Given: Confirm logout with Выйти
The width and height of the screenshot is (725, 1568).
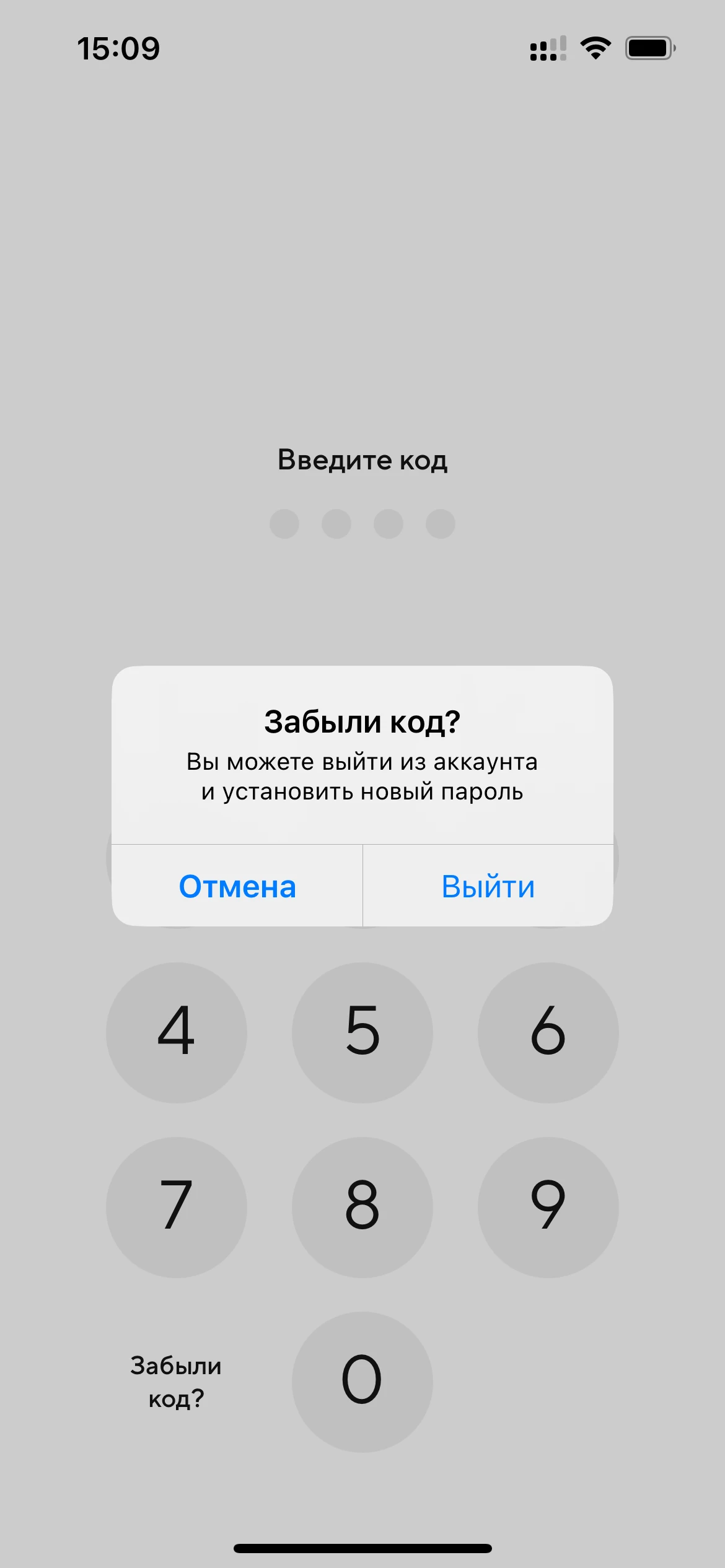Looking at the screenshot, I should pyautogui.click(x=488, y=886).
